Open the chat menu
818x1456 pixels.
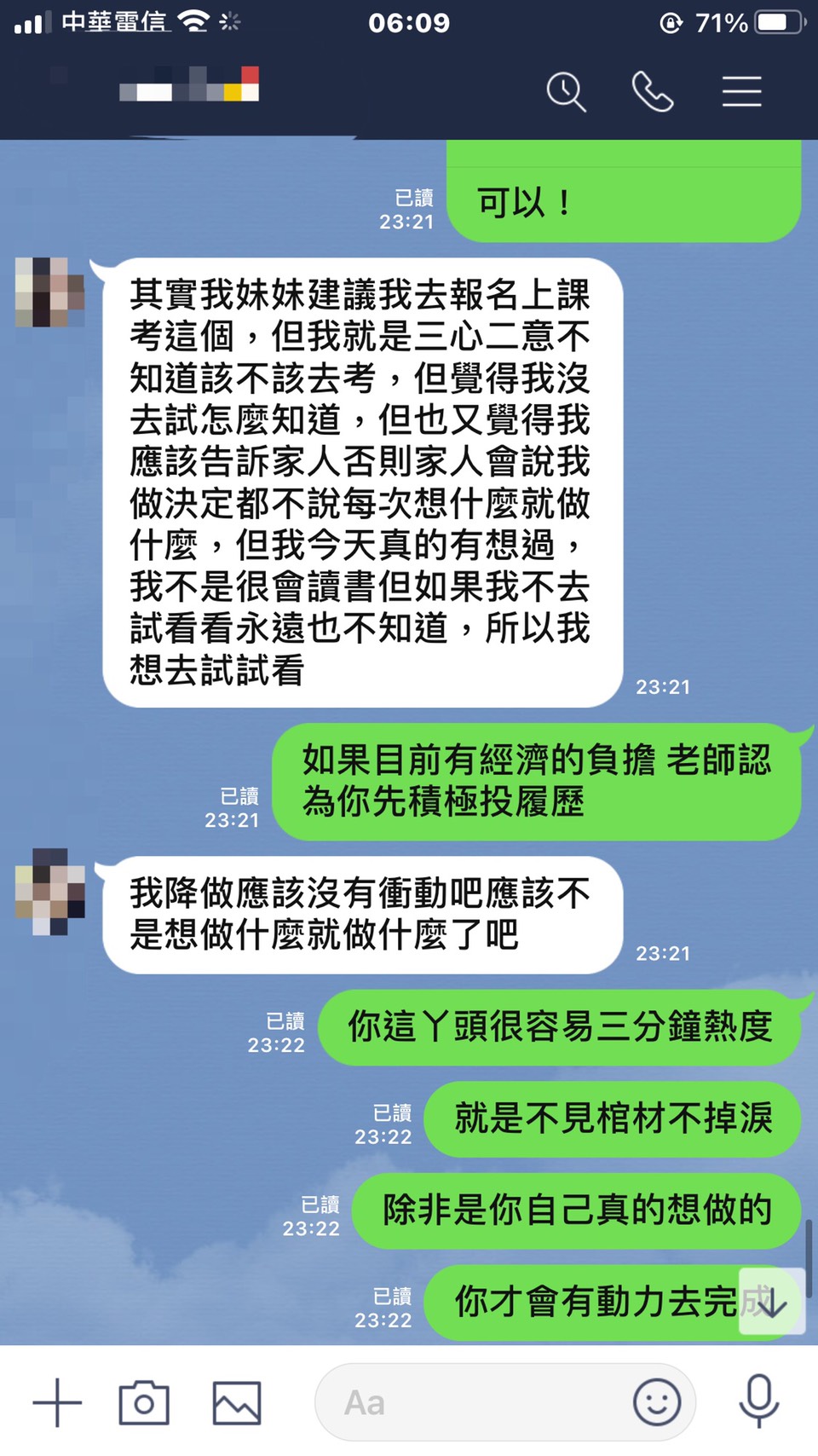tap(741, 91)
